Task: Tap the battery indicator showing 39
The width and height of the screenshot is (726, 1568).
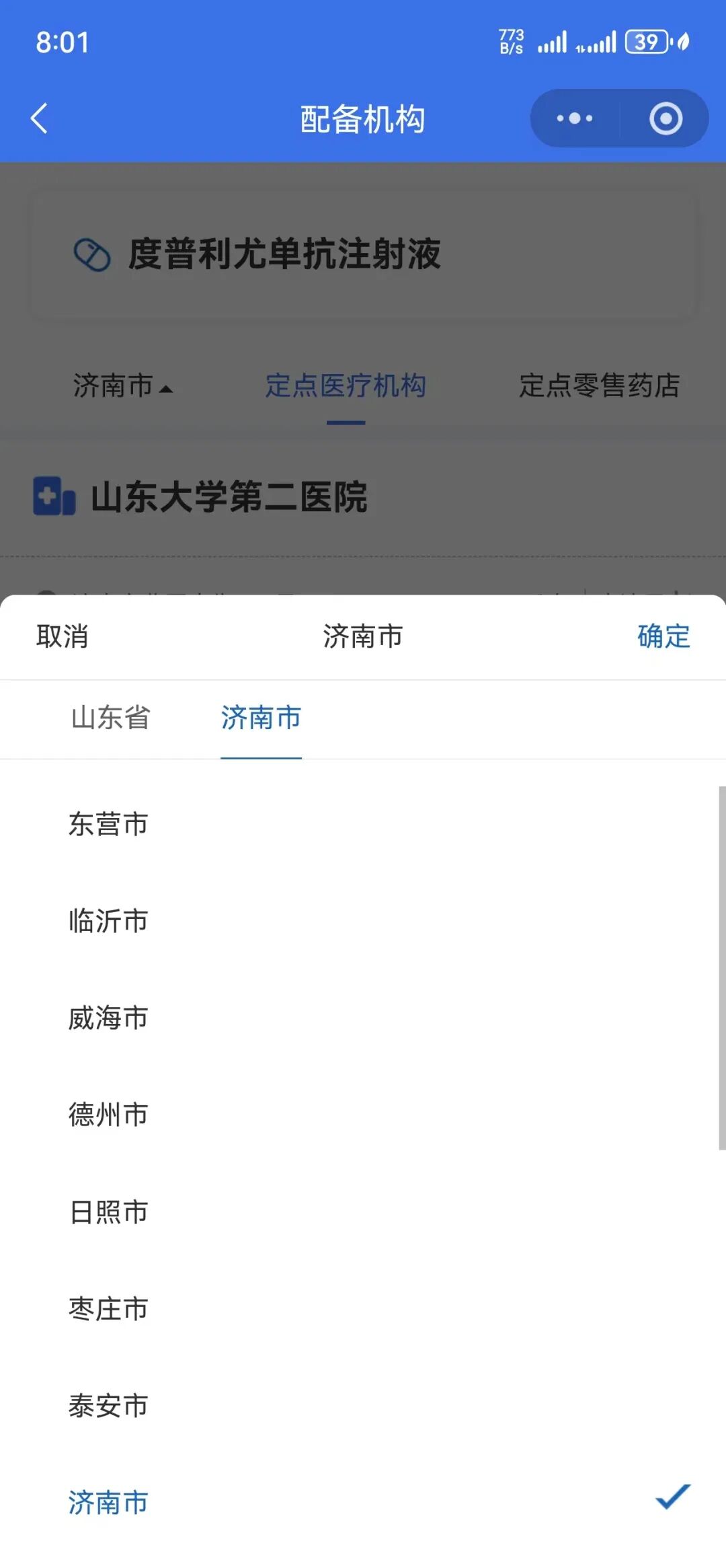Action: pyautogui.click(x=645, y=42)
